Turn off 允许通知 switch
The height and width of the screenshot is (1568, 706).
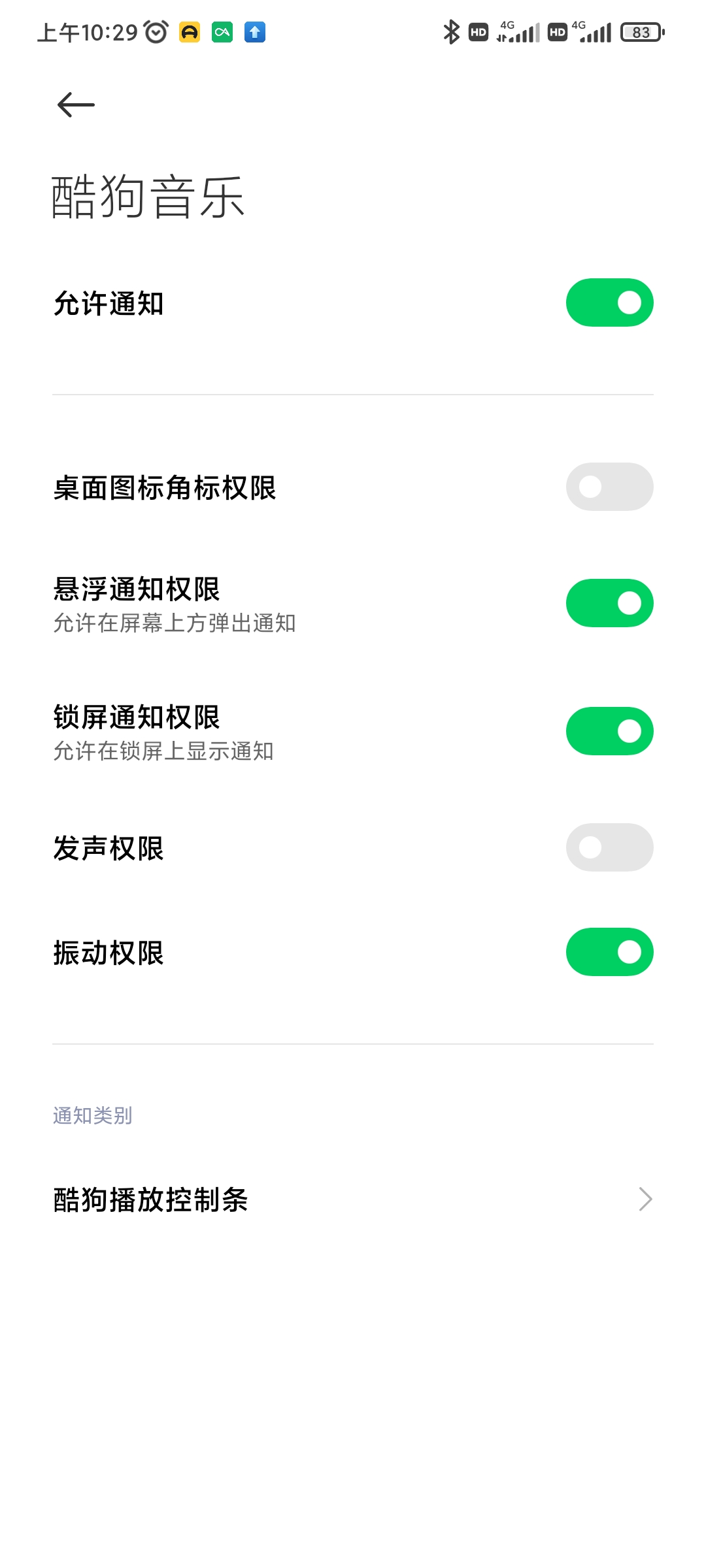[609, 302]
